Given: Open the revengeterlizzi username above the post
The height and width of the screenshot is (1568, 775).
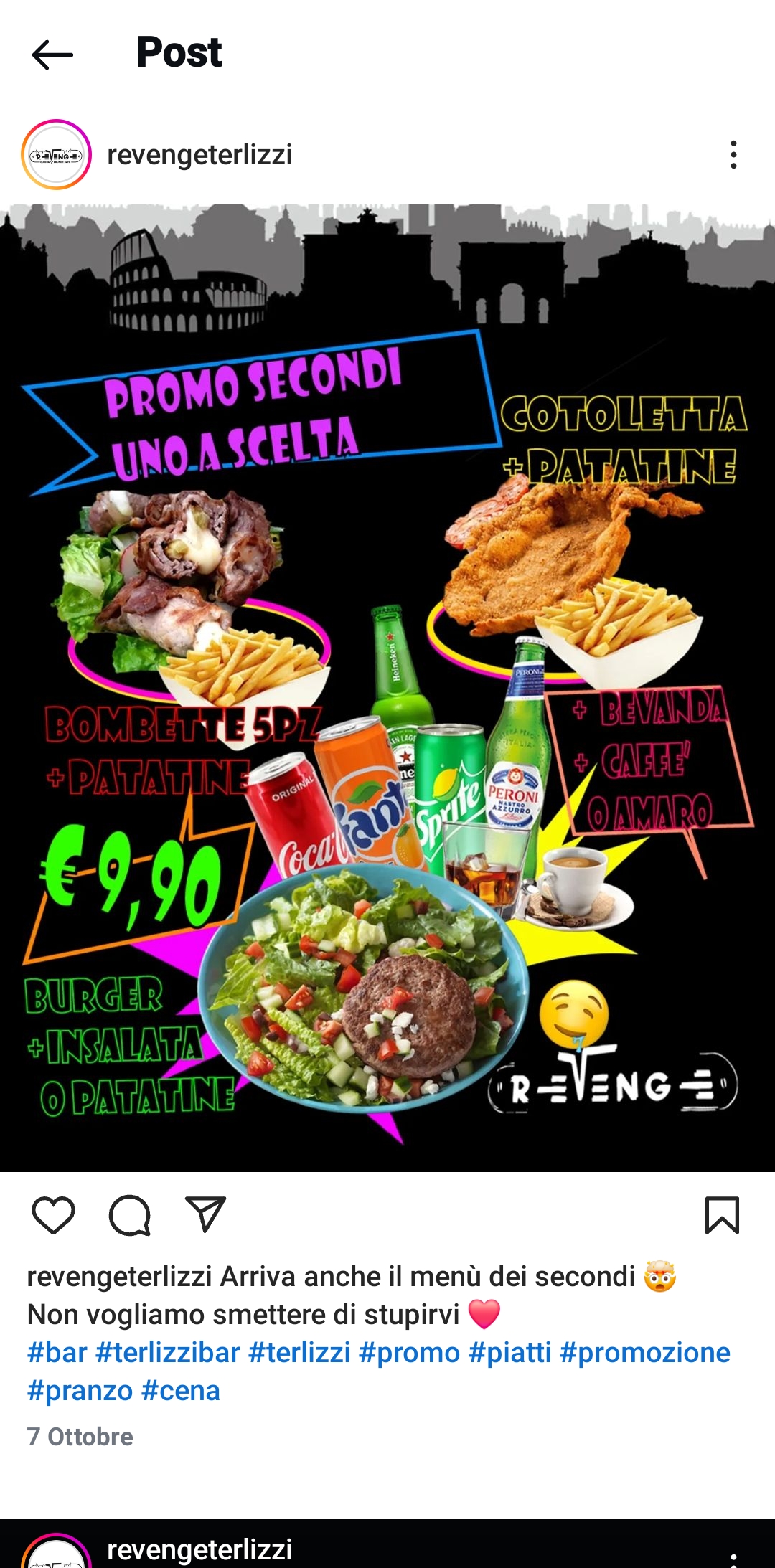Looking at the screenshot, I should [199, 155].
